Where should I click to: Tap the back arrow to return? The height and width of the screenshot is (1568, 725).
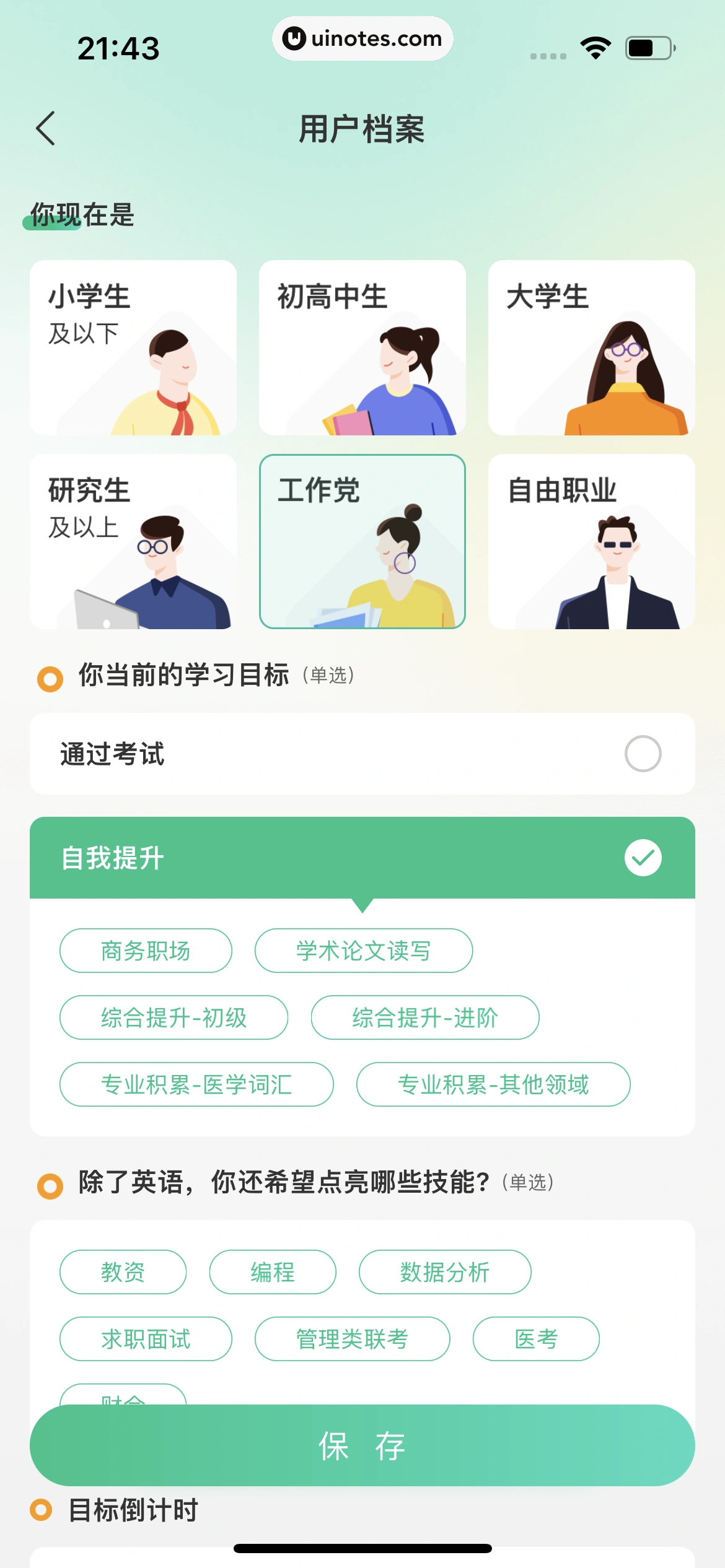coord(45,127)
